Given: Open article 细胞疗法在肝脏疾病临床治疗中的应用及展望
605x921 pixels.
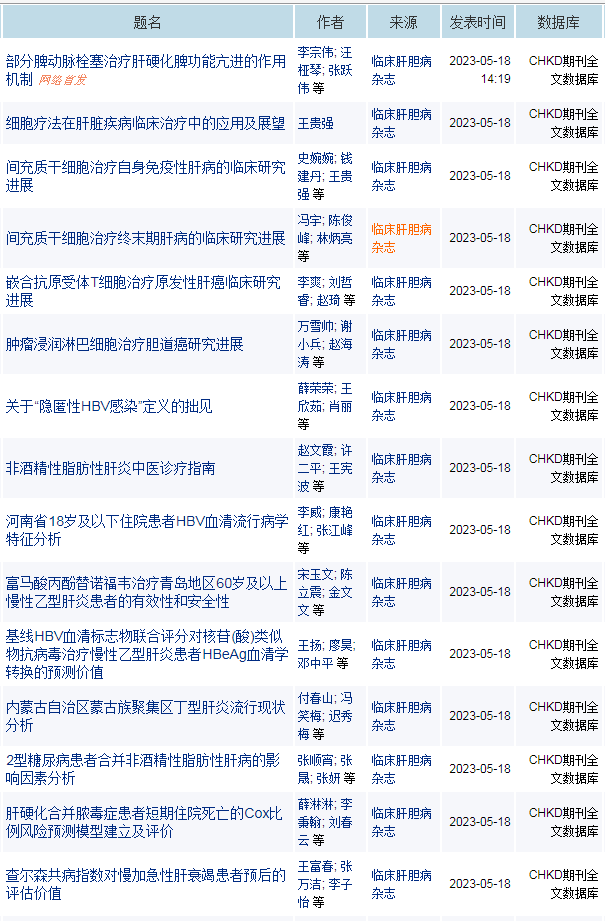Looking at the screenshot, I should [145, 123].
